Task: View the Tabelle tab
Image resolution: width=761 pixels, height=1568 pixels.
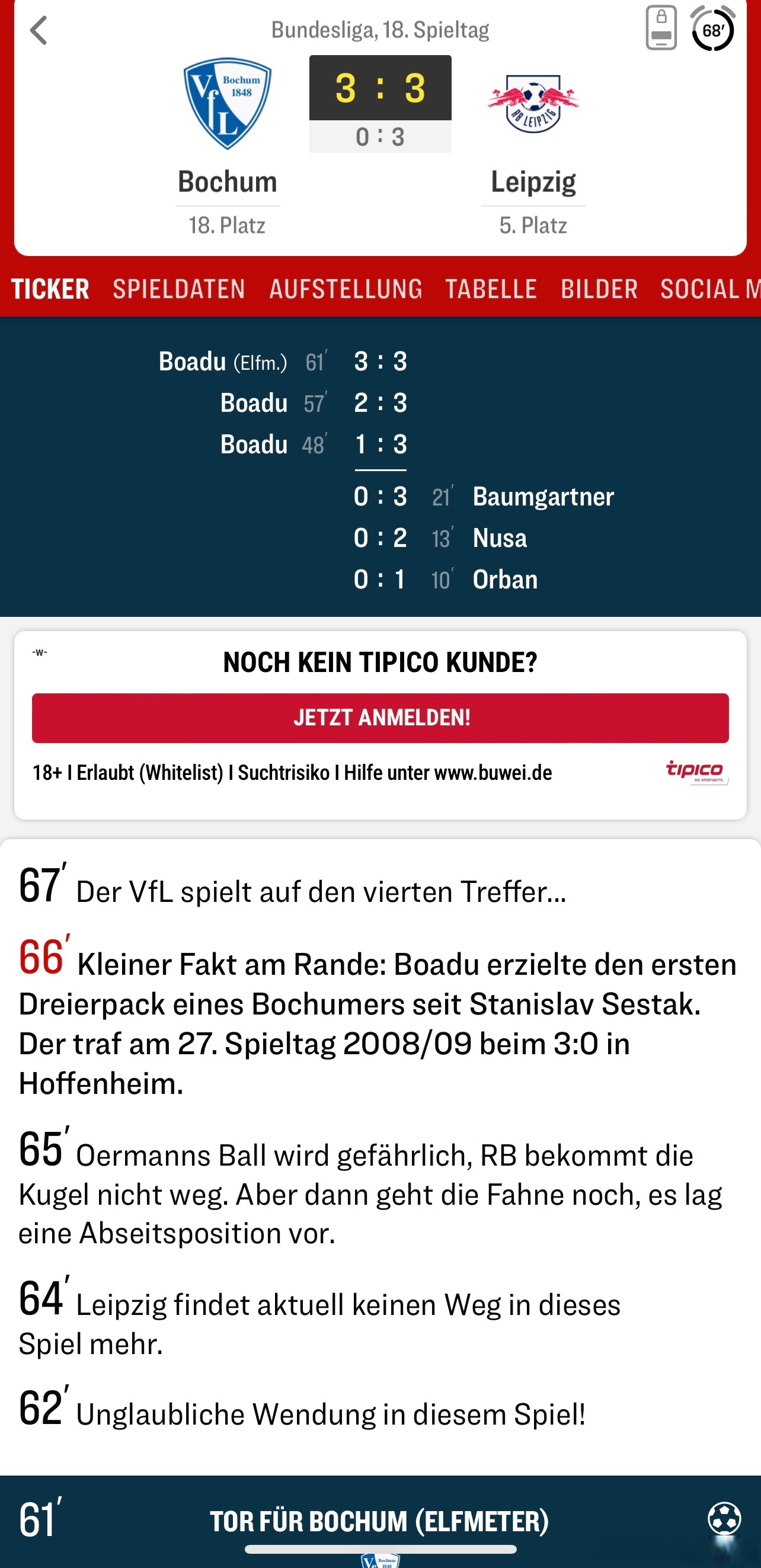Action: click(491, 289)
